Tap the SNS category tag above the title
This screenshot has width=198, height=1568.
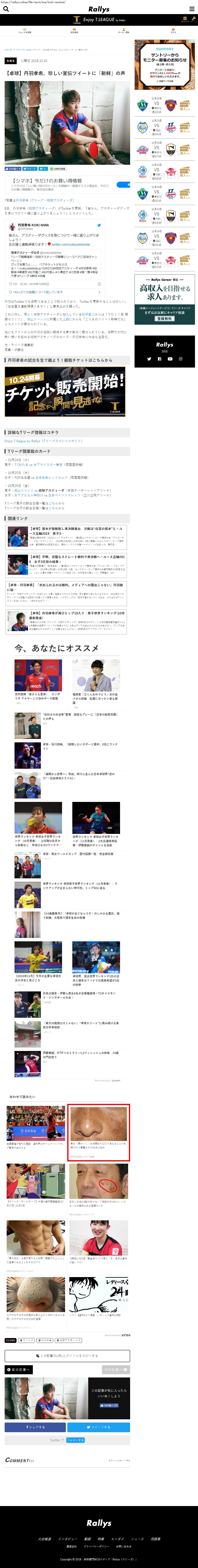click(x=10, y=61)
